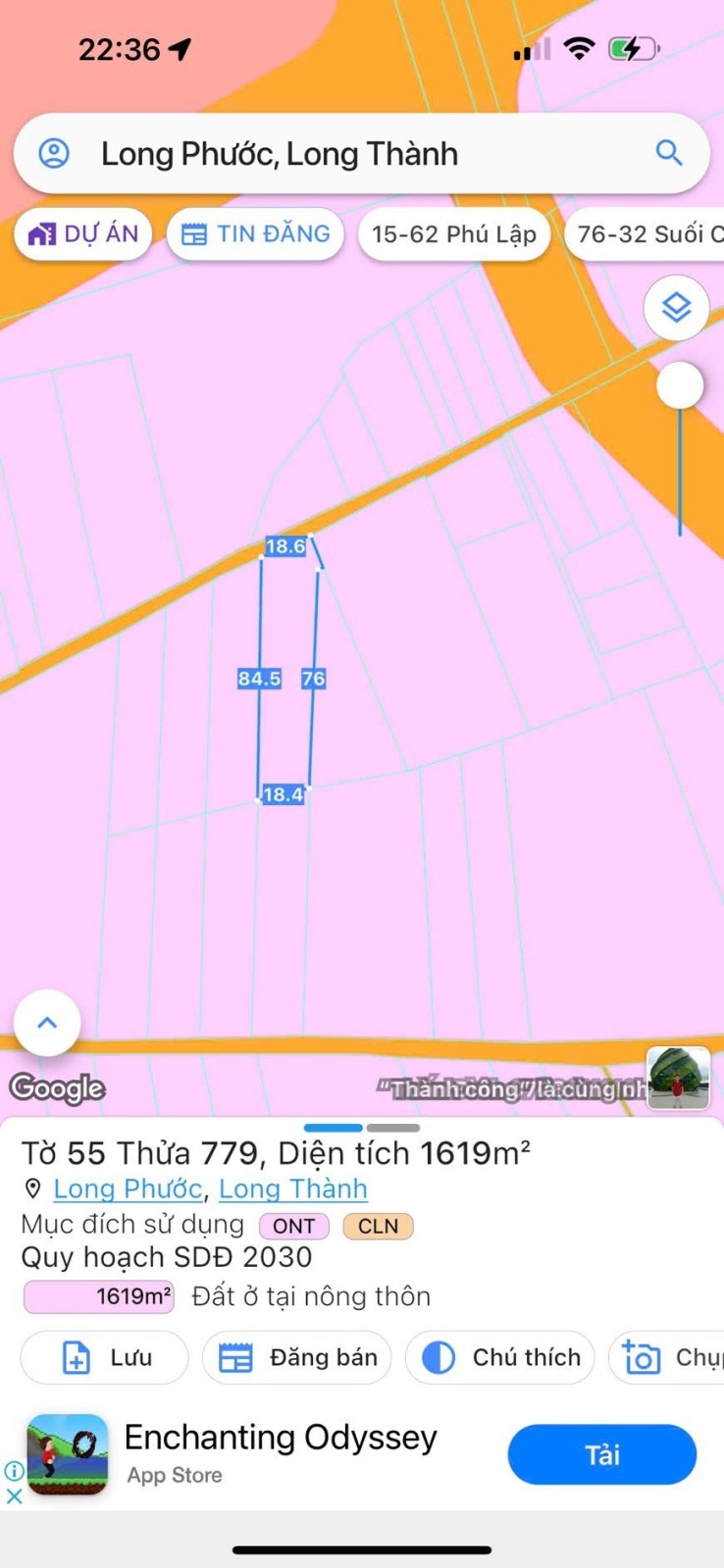This screenshot has width=724, height=1568.
Task: Open the Long Phước link
Action: pos(128,1189)
